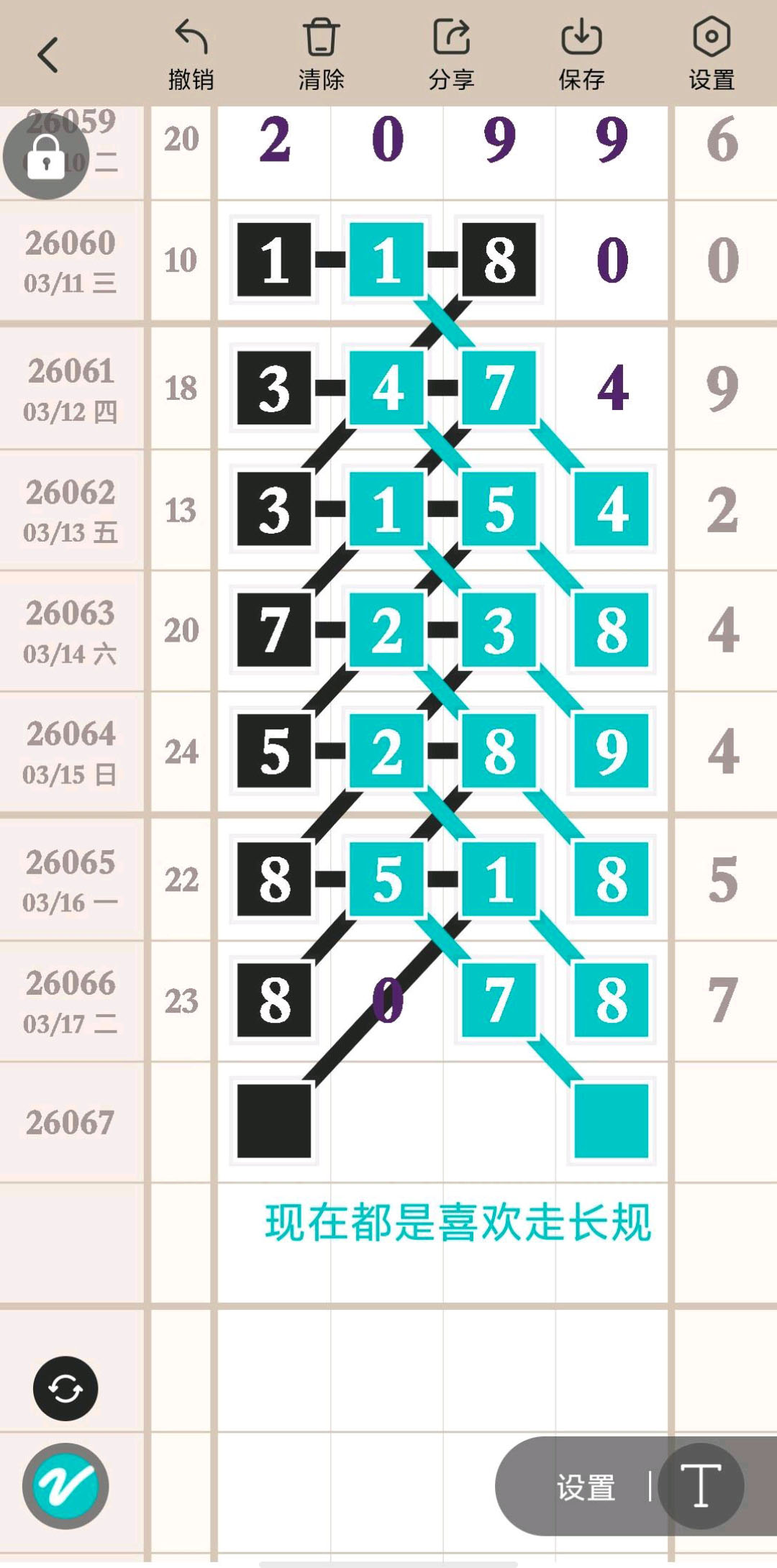
Task: Save the chart with 保存
Action: (581, 55)
